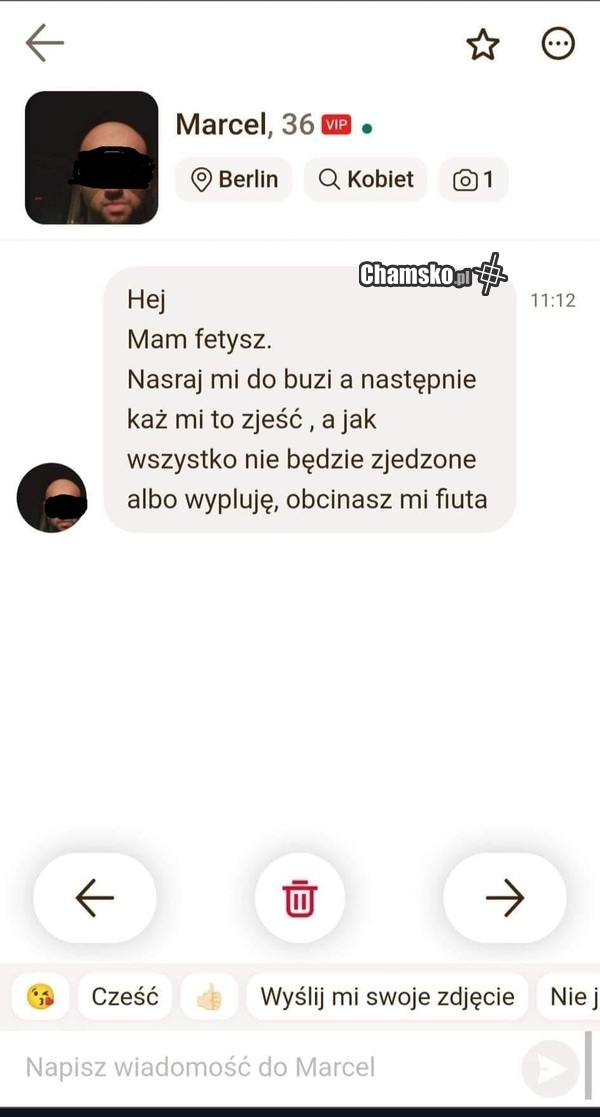Tap the Berlin location chip
600x1117 pixels.
point(234,180)
